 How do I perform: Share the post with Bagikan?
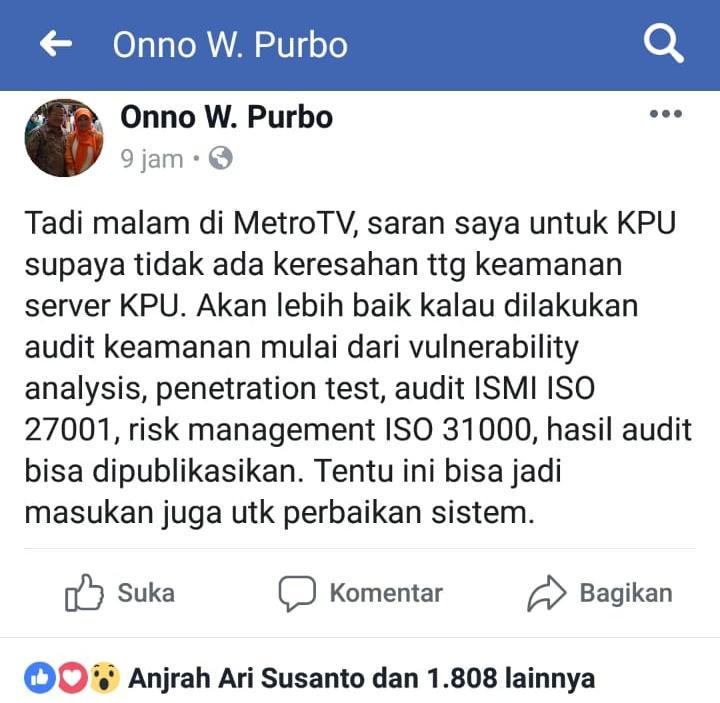tap(600, 593)
